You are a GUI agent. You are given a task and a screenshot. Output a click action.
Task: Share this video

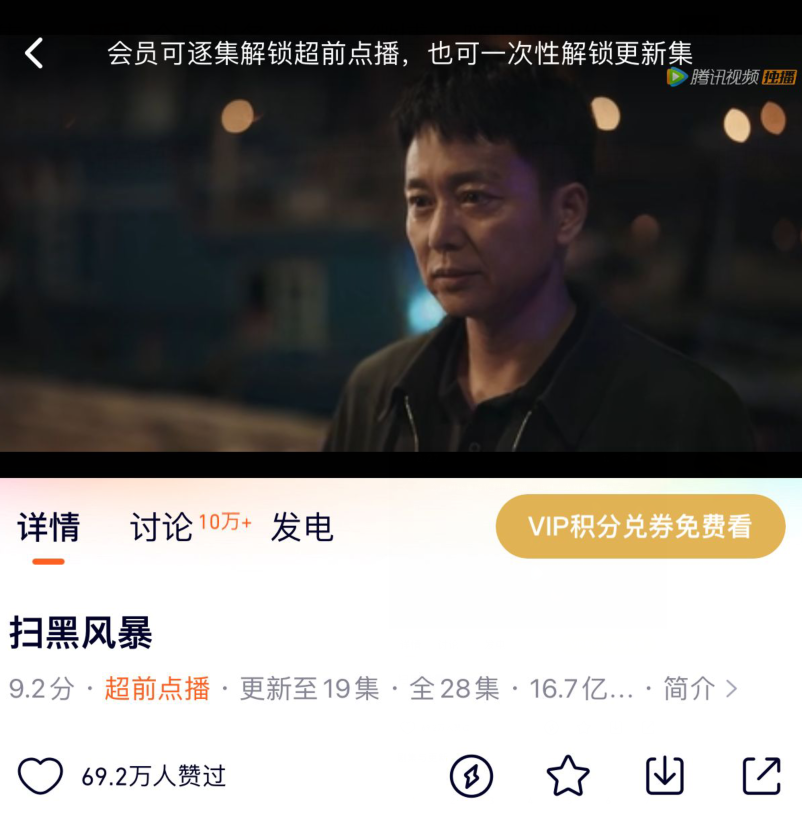[761, 776]
